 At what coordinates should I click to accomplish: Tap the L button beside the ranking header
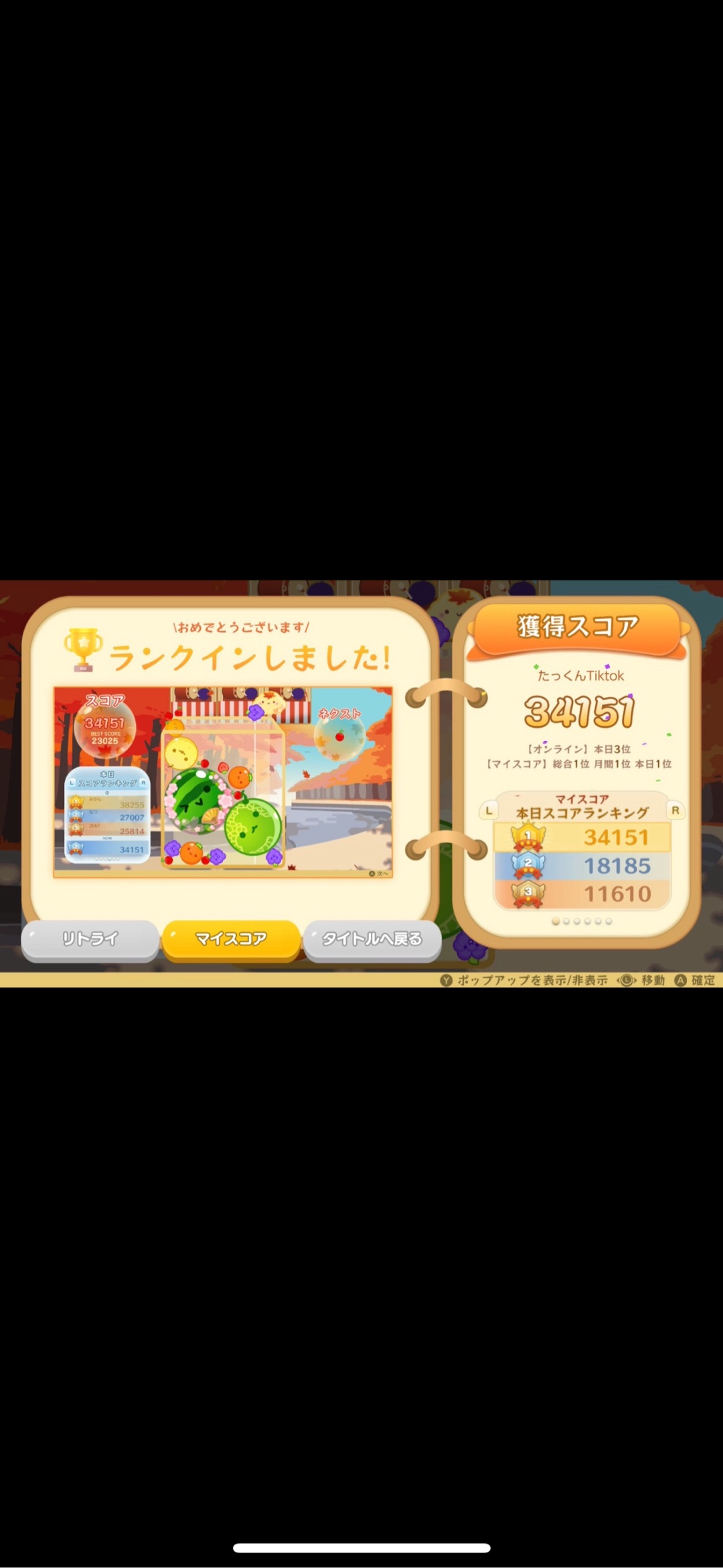click(489, 811)
